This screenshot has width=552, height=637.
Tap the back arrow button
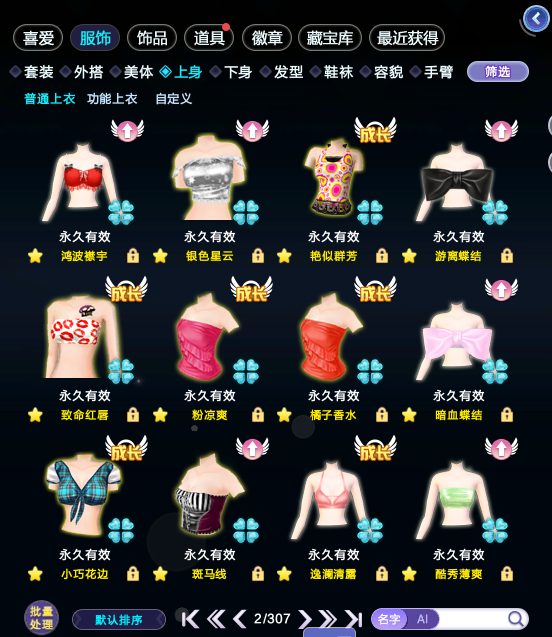[x=536, y=19]
